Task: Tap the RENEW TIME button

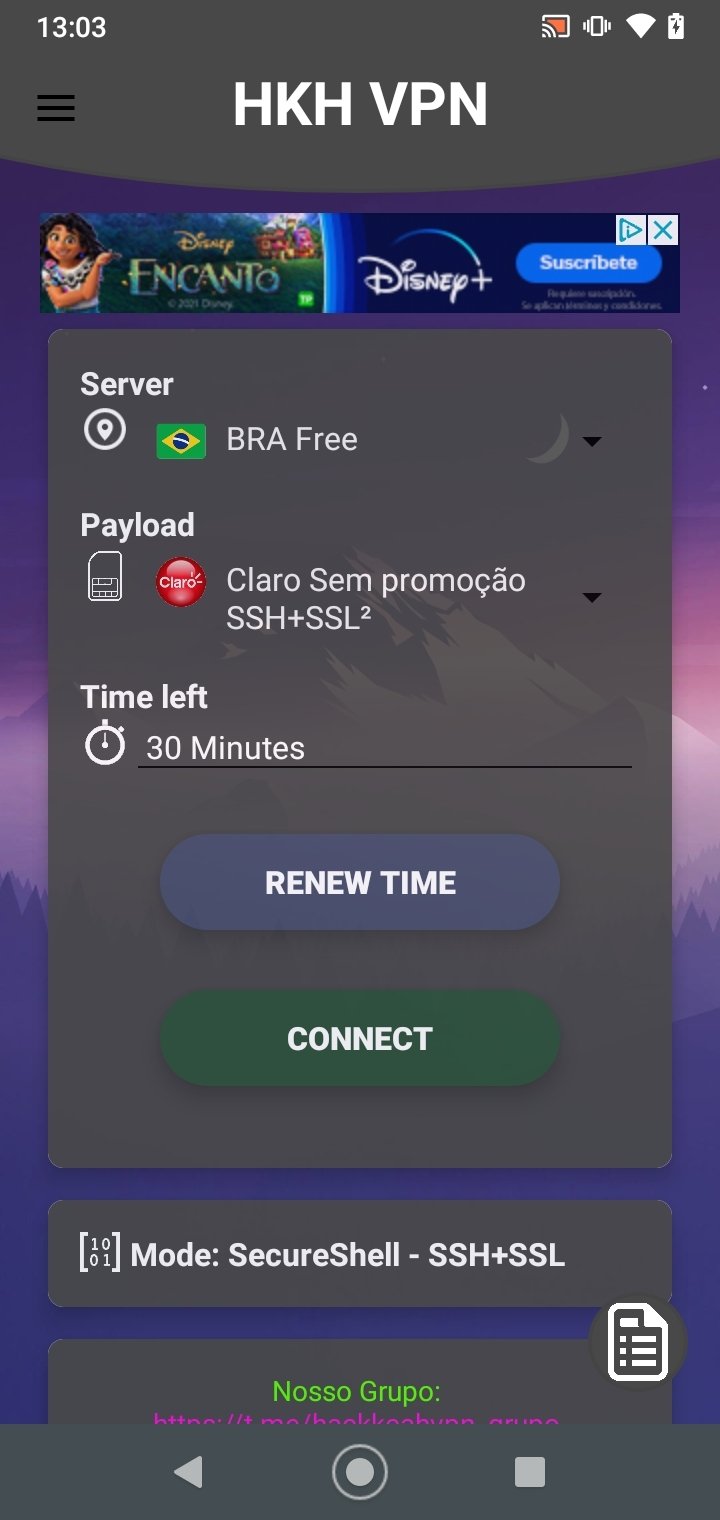Action: tap(360, 882)
